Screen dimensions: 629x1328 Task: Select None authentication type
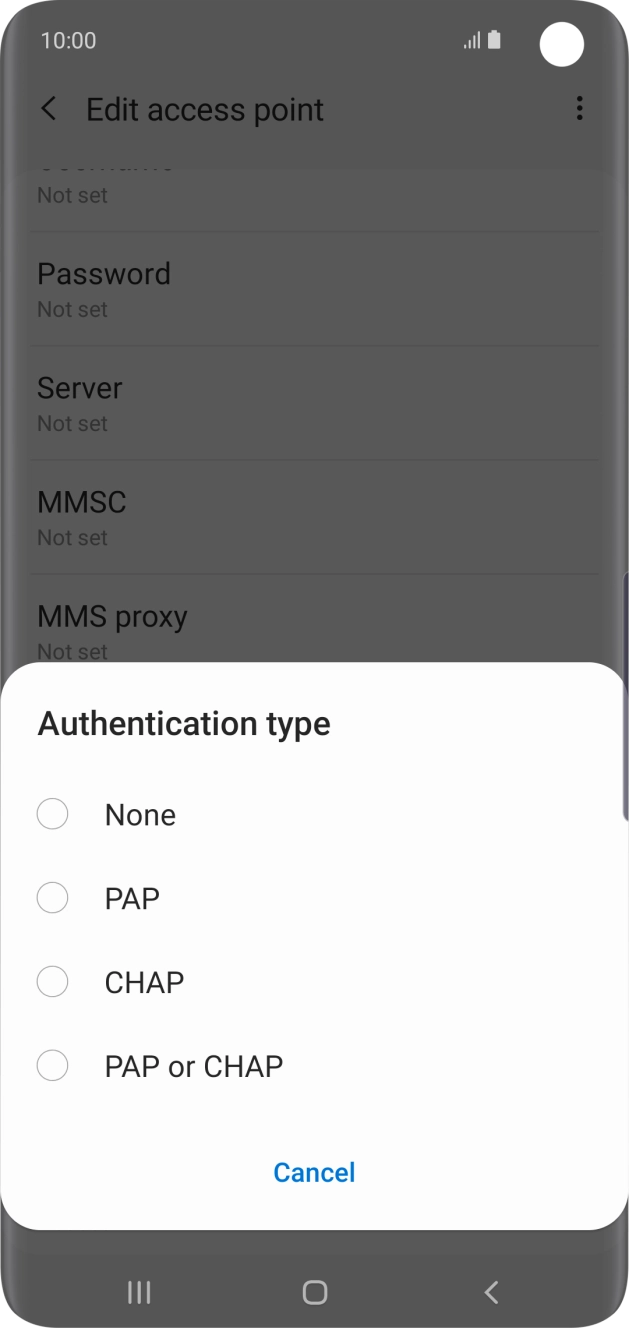coord(53,814)
